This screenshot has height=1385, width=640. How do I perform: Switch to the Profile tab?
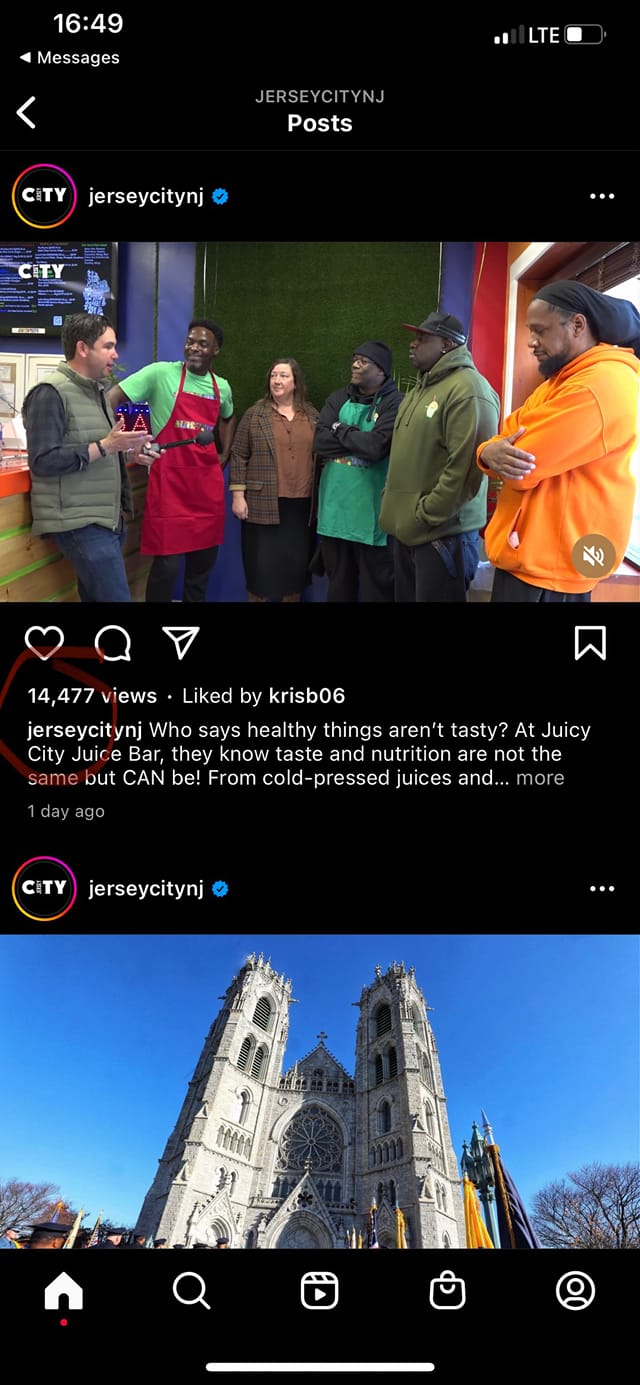click(x=575, y=1291)
